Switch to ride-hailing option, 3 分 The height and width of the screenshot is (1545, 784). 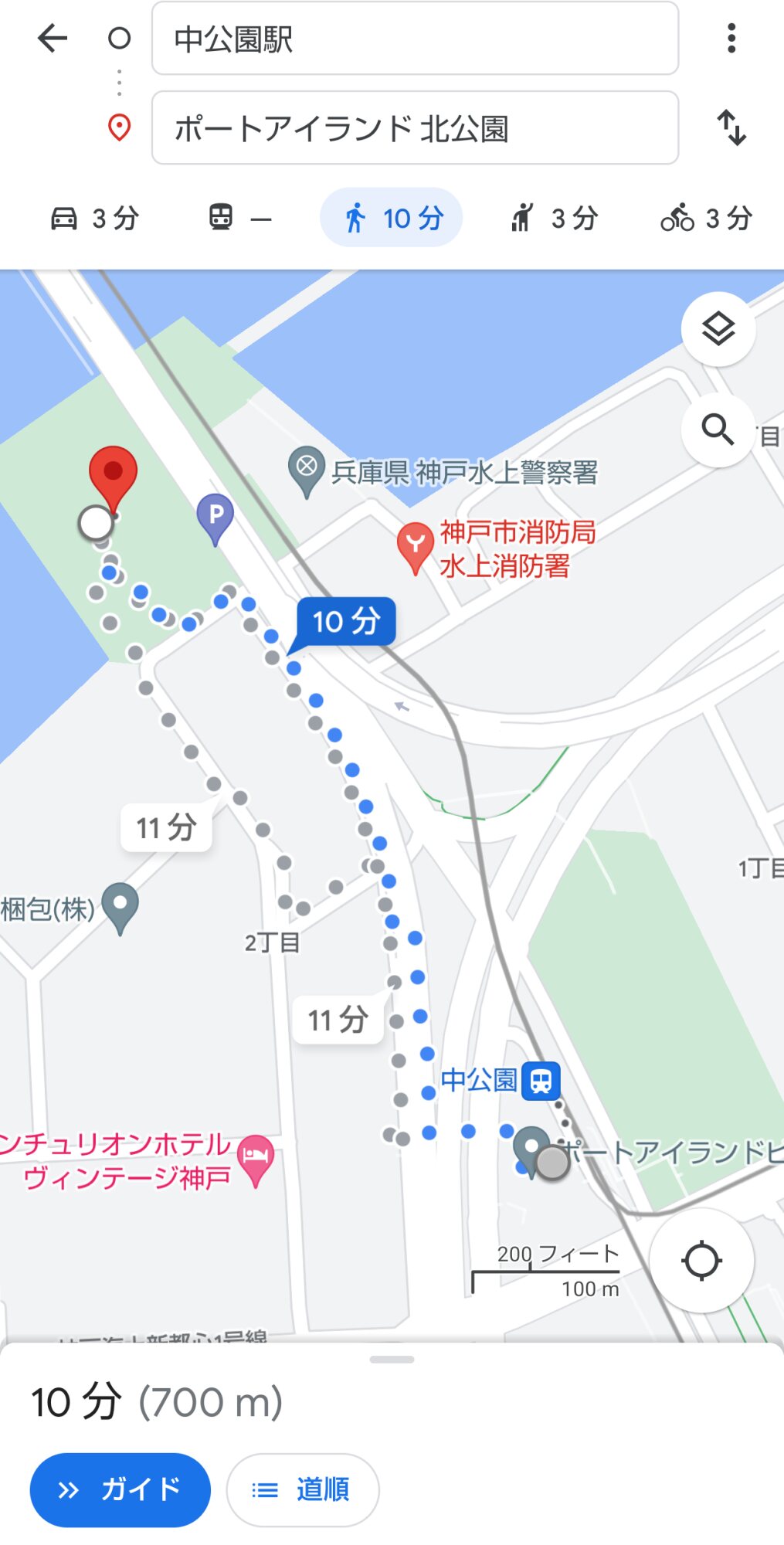tap(553, 219)
